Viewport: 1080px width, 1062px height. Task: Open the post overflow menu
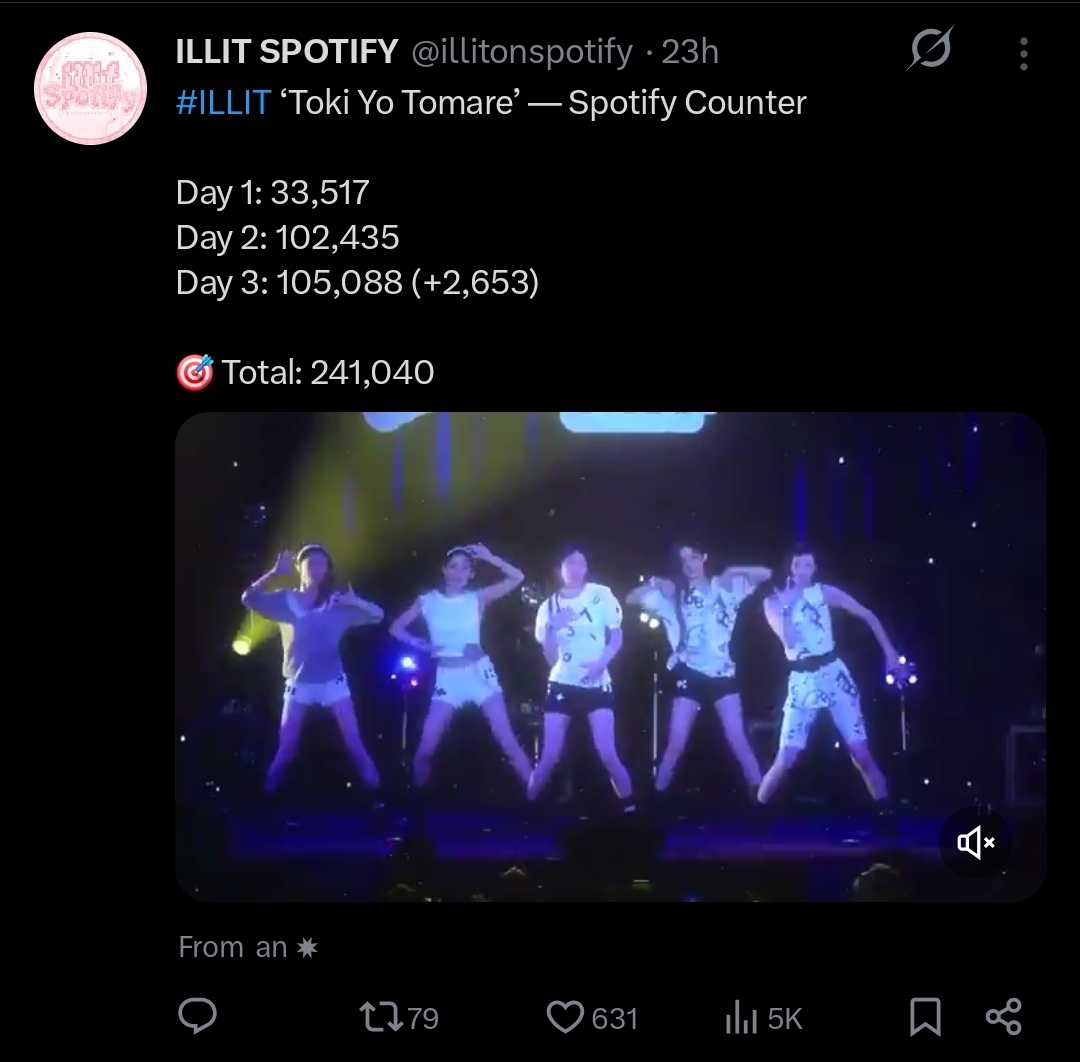[1023, 54]
